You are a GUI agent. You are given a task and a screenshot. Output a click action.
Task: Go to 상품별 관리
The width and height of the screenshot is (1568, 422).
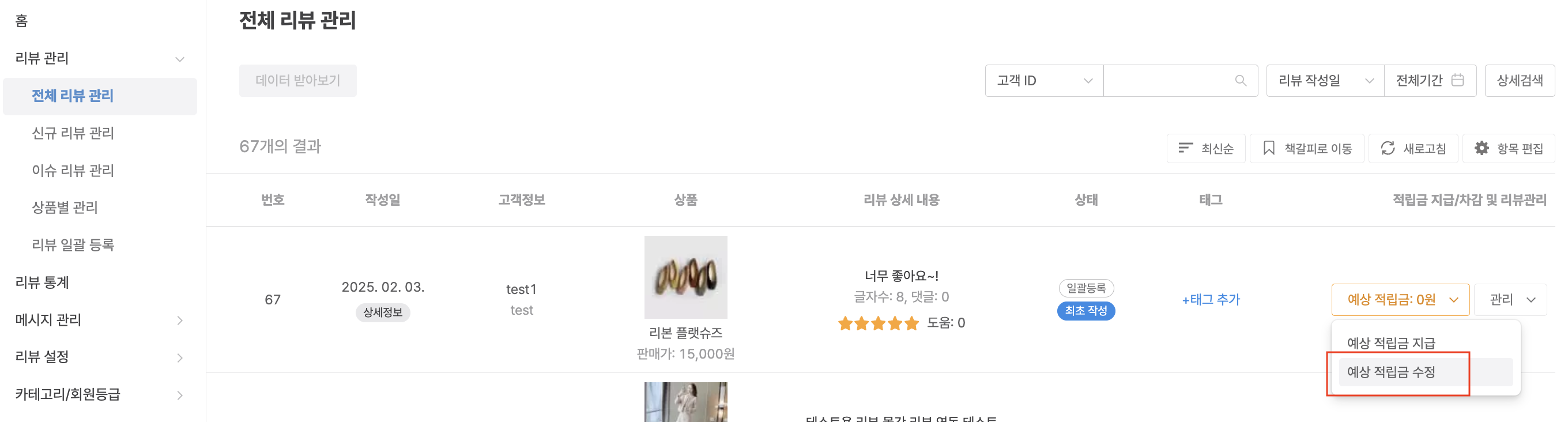click(65, 207)
